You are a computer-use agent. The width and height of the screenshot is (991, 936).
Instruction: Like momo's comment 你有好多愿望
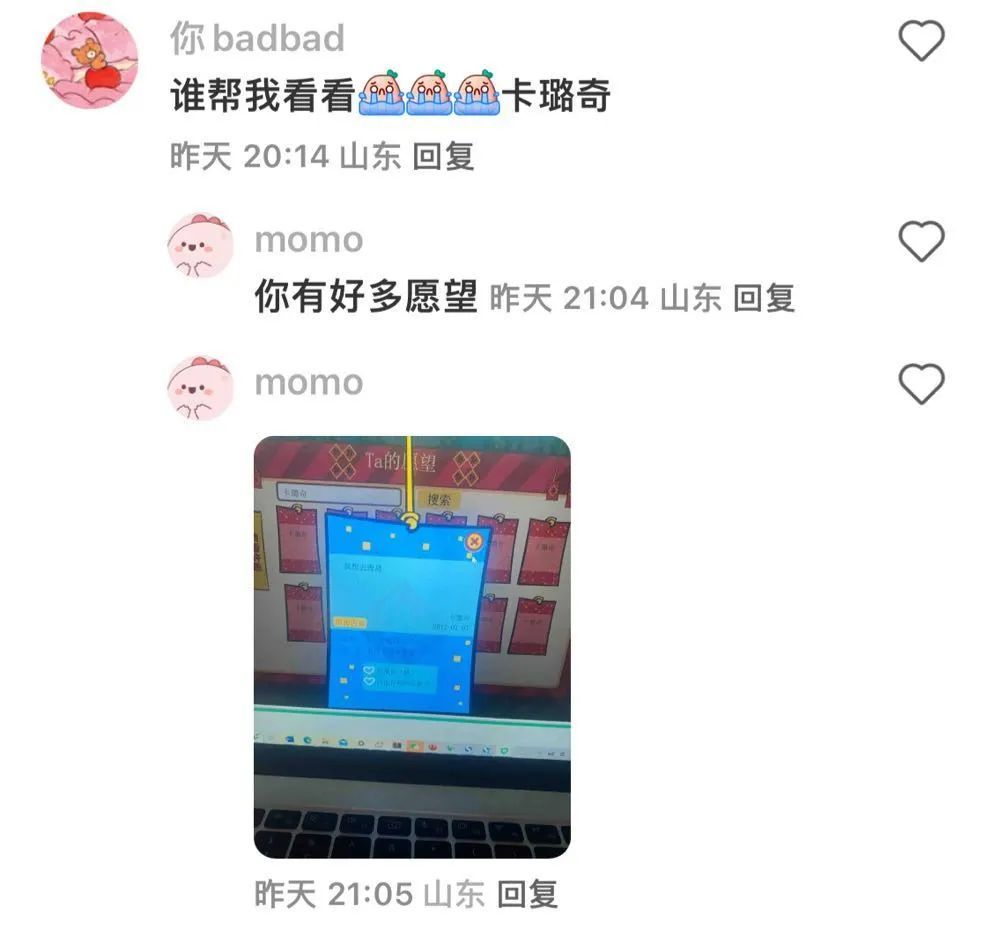(921, 242)
